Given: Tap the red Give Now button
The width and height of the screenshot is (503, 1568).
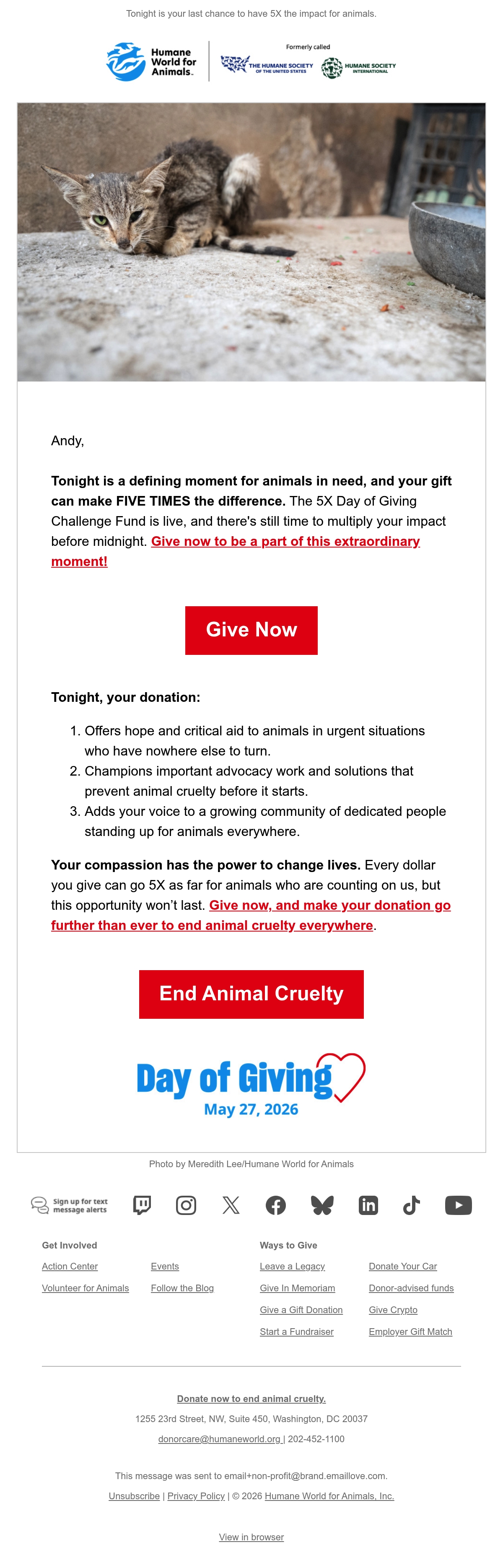Looking at the screenshot, I should (251, 630).
